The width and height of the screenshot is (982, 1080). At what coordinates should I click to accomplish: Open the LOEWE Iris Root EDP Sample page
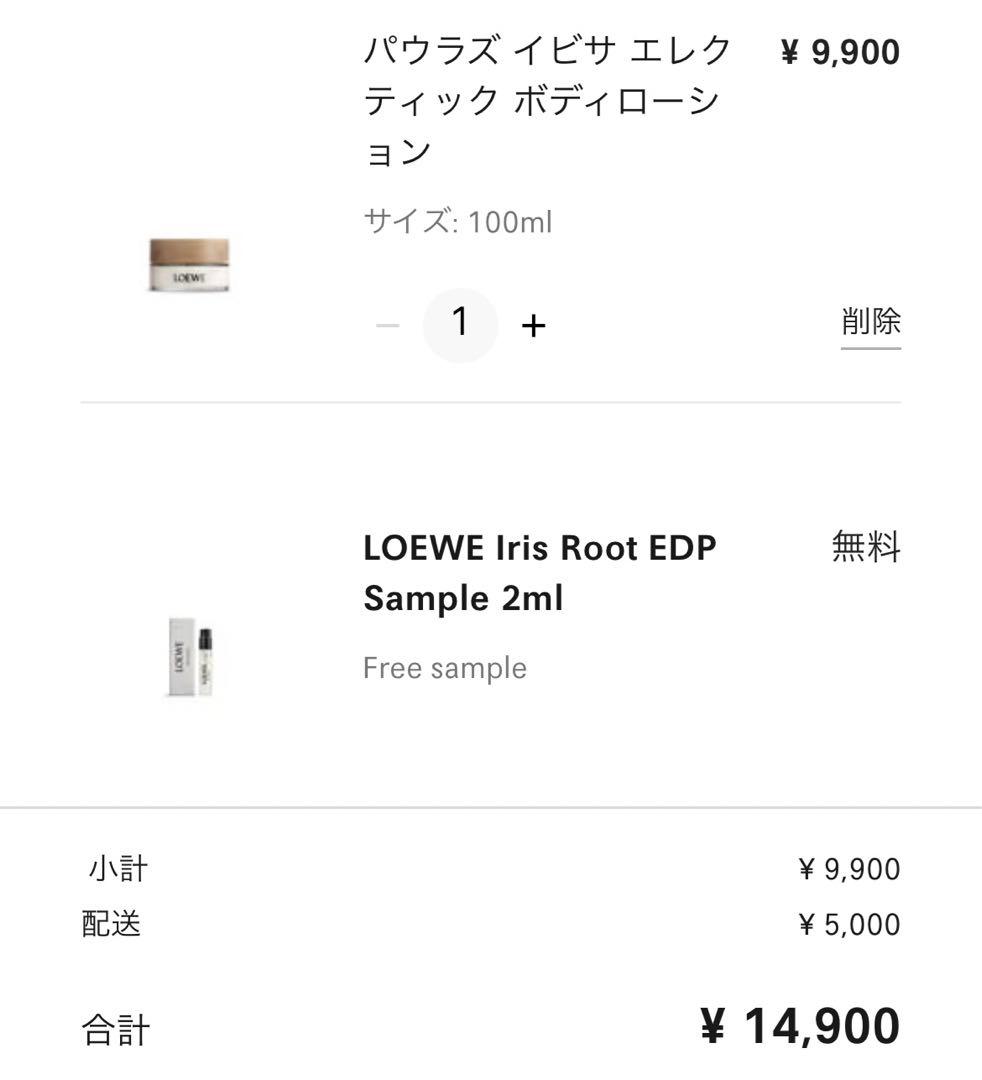tap(542, 572)
